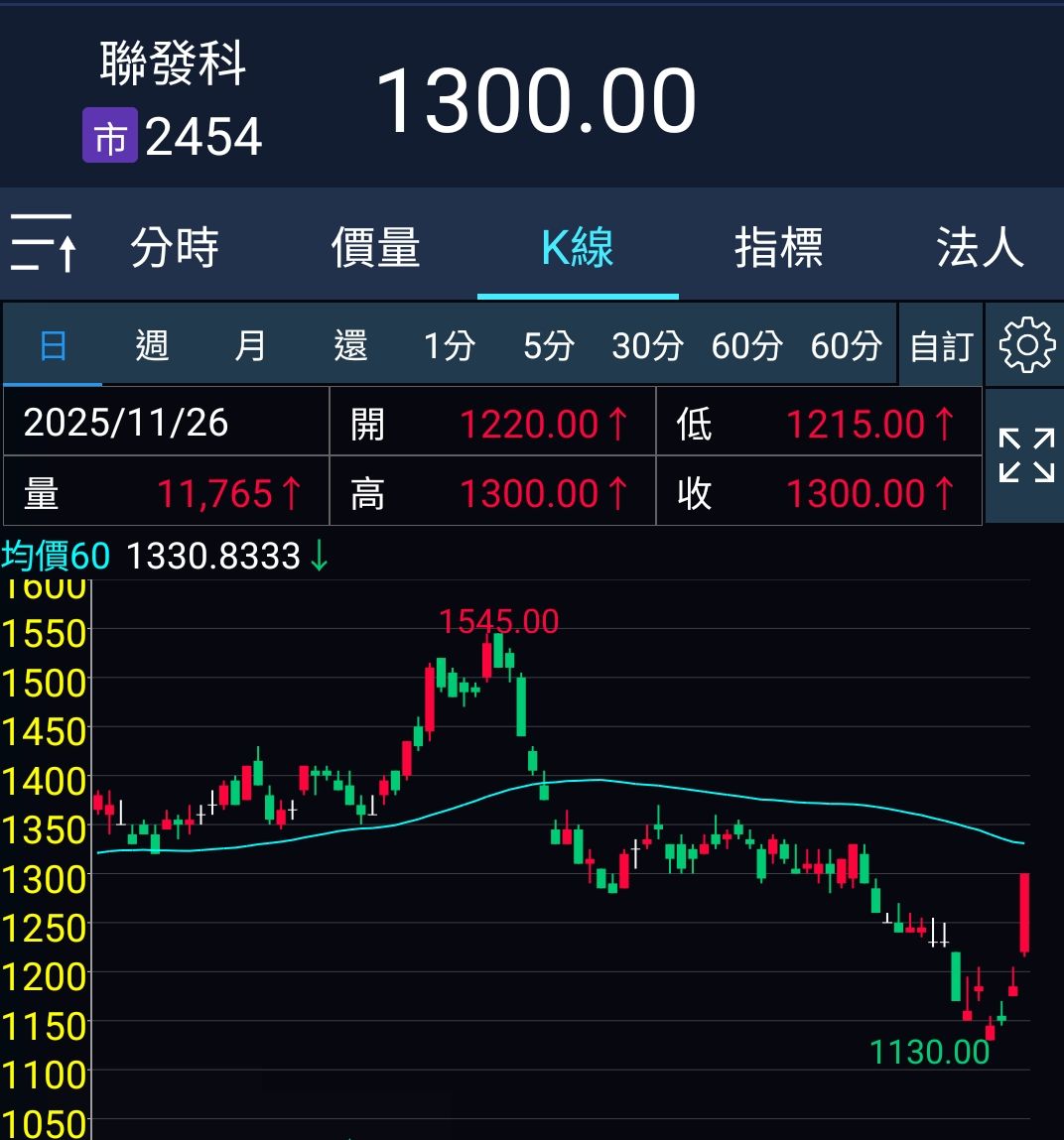
Task: Show the 1分 minute chart
Action: tap(450, 345)
